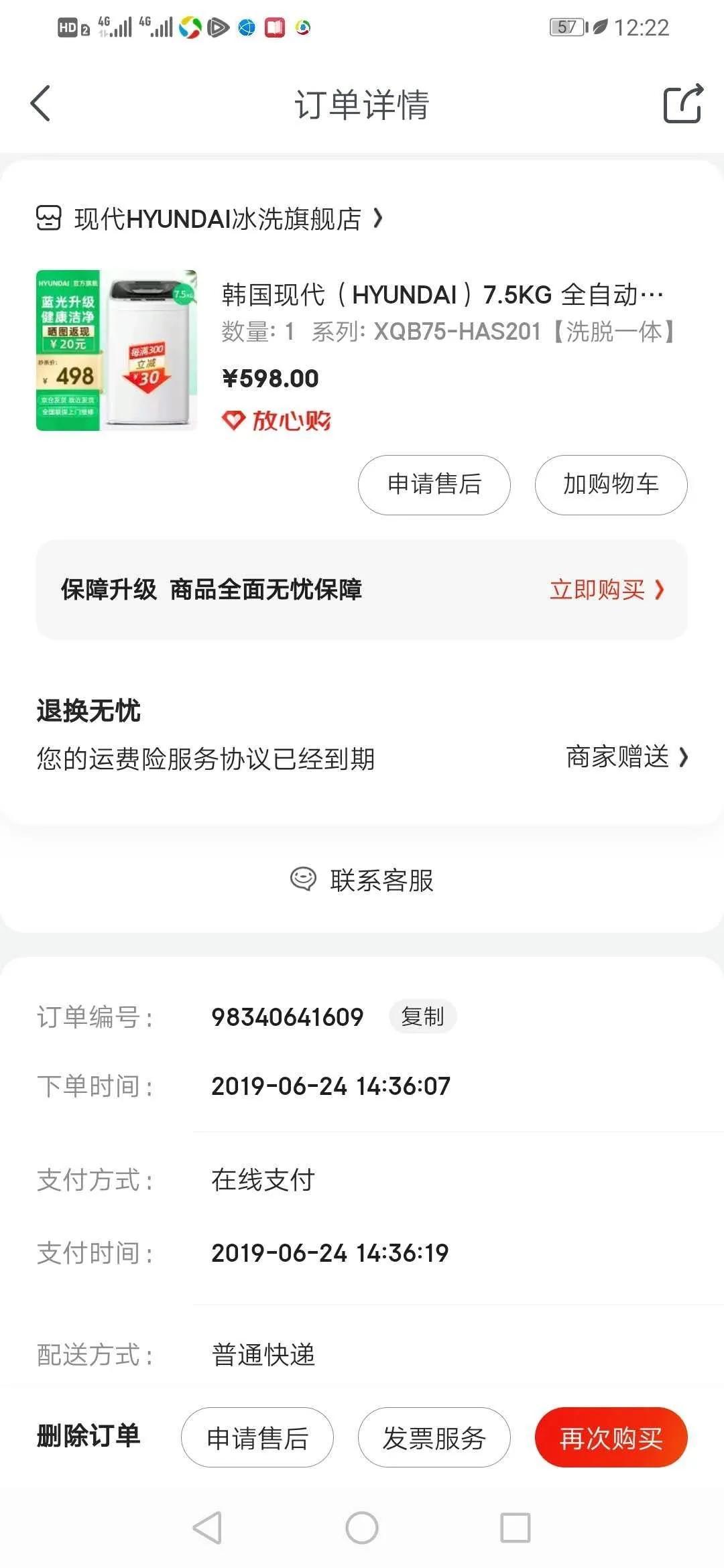Open the HYUNDAI washing machine product image
This screenshot has width=724, height=1568.
tap(116, 350)
